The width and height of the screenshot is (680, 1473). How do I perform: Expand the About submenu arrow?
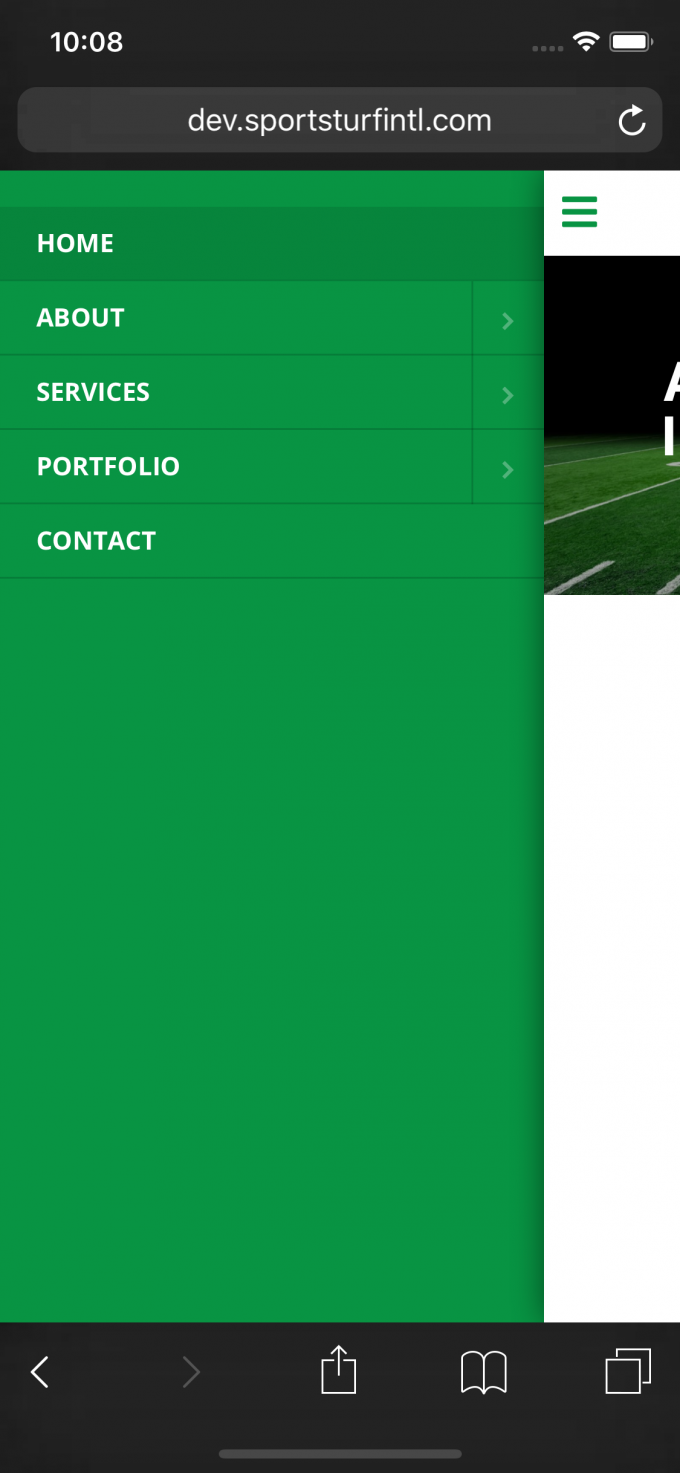point(507,320)
